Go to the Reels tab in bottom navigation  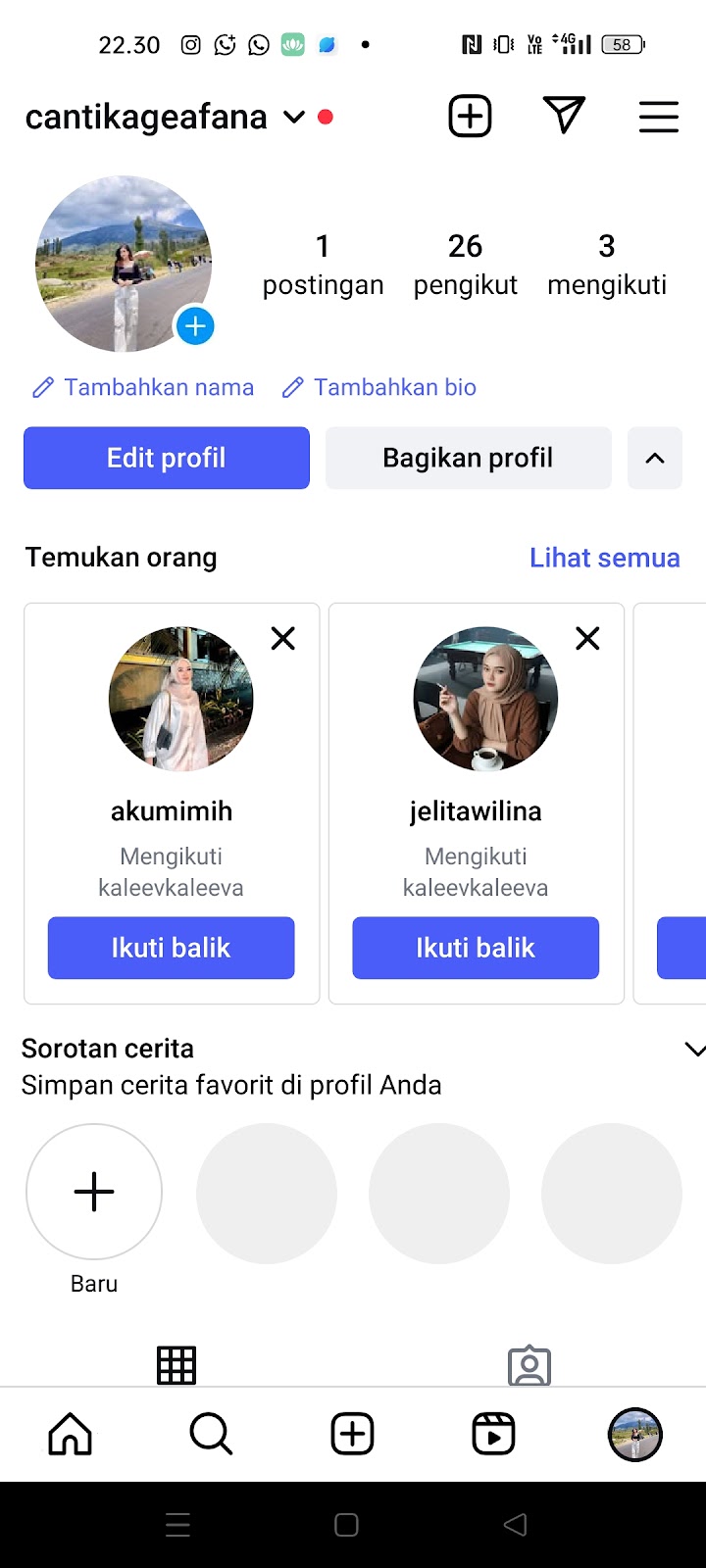tap(493, 1434)
